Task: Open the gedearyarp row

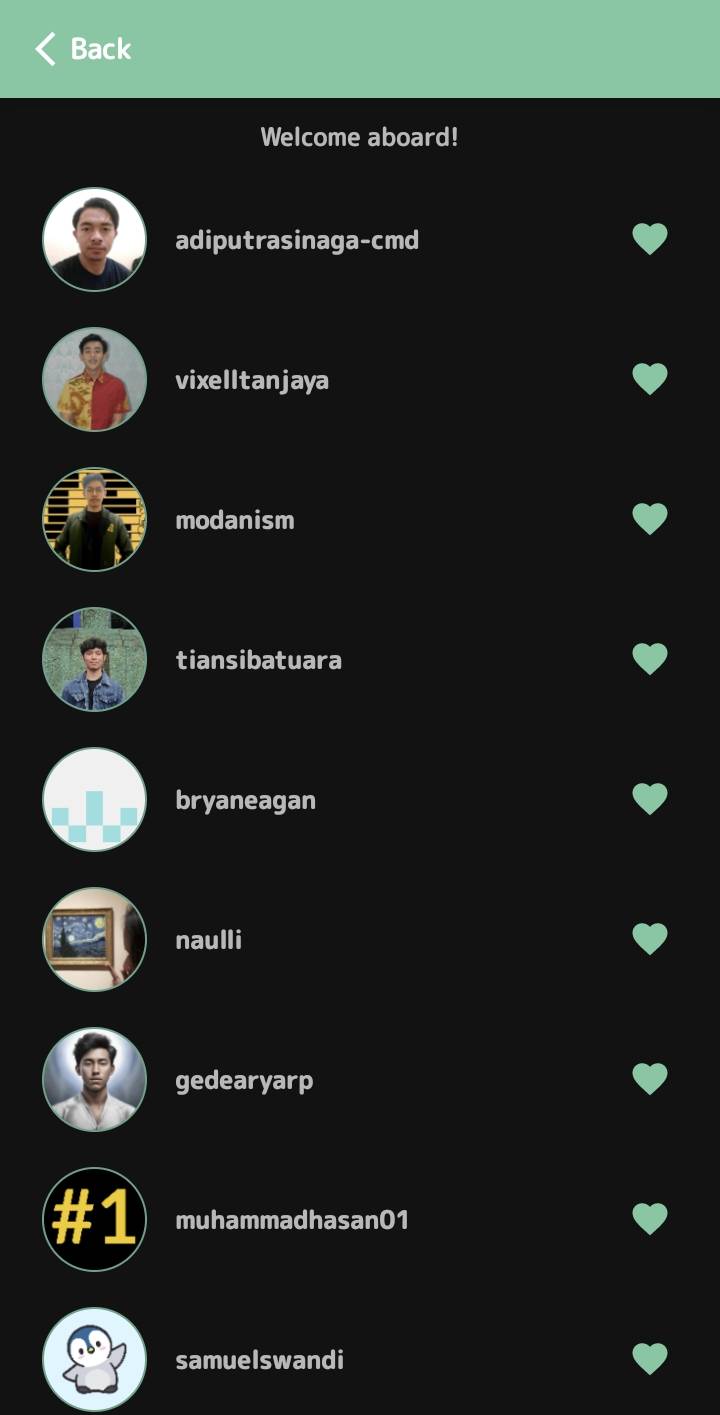Action: point(243,1080)
